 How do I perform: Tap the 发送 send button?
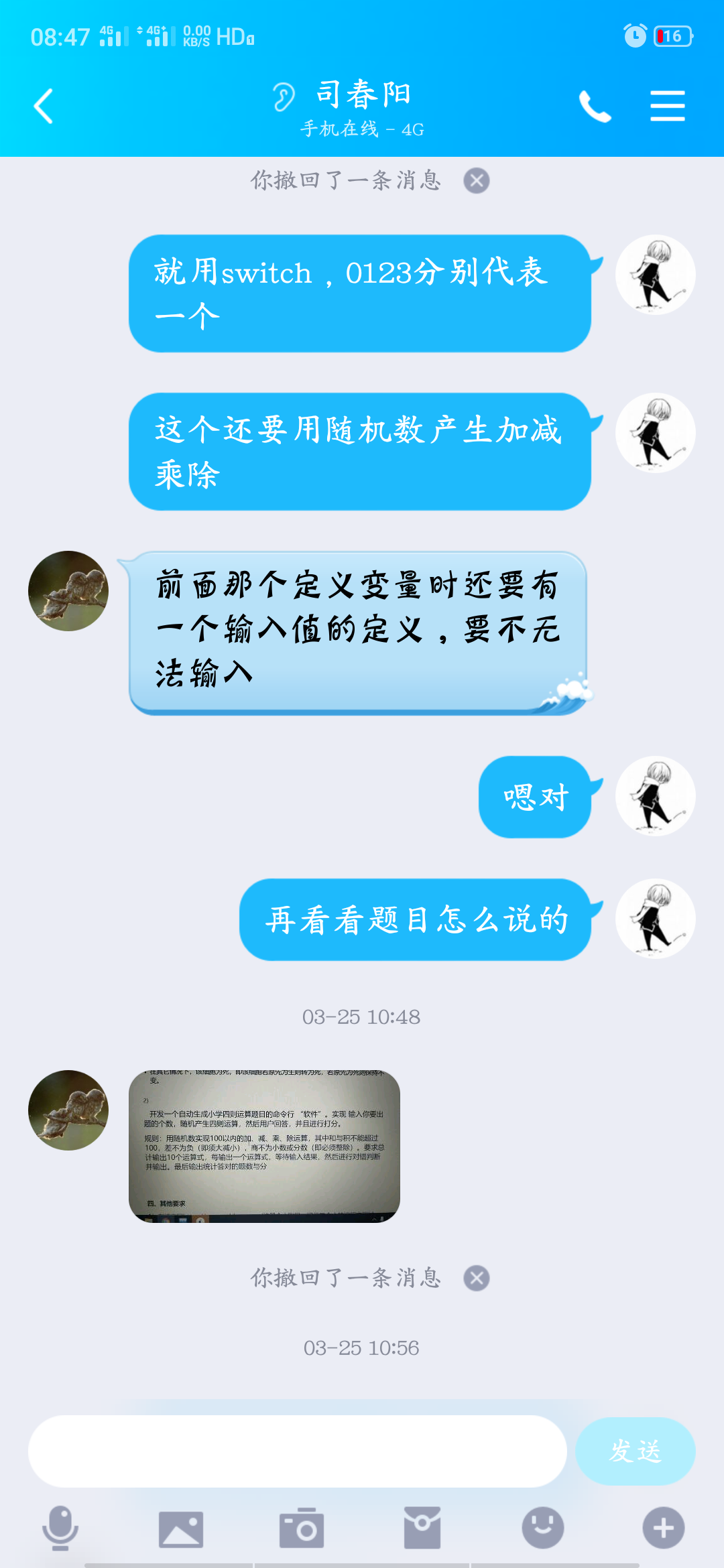click(x=634, y=1451)
